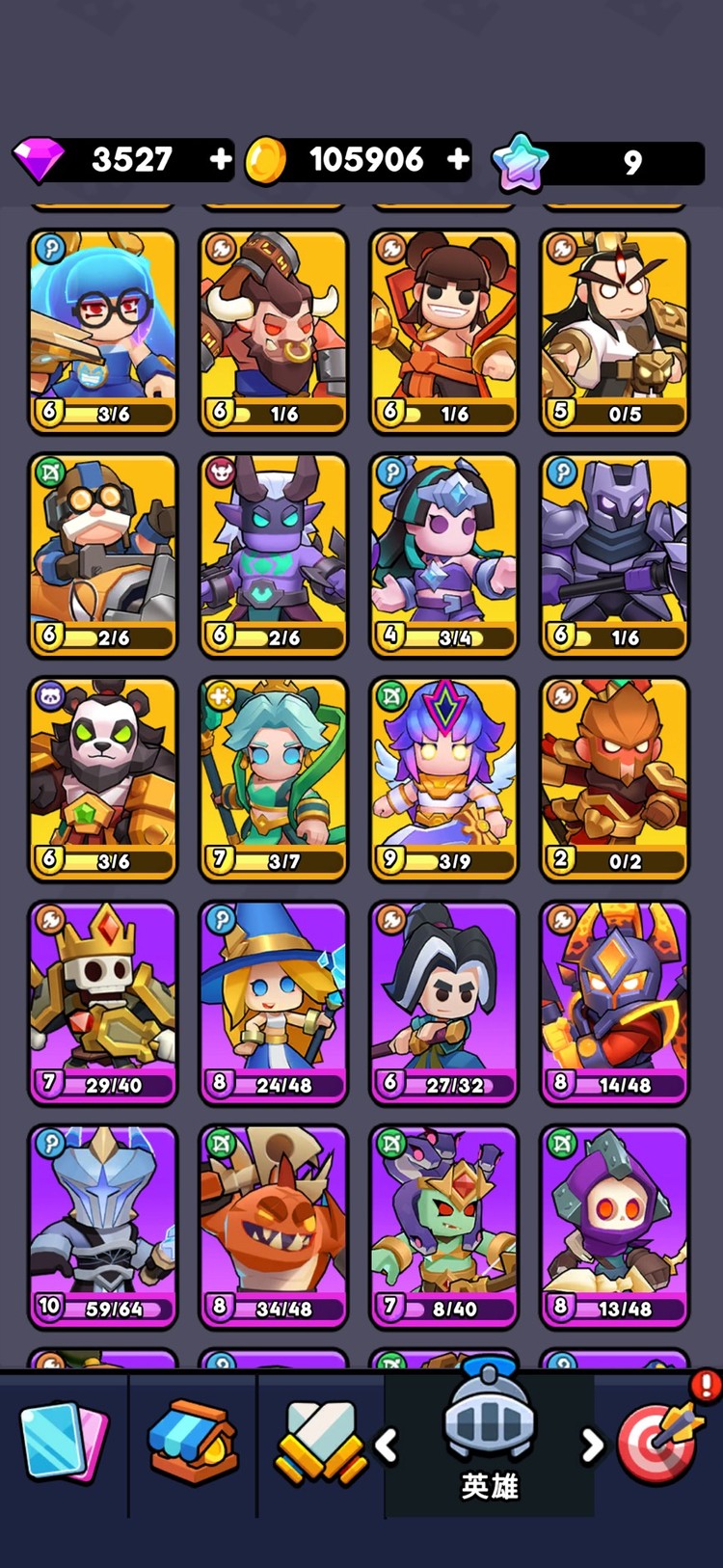Viewport: 723px width, 1568px height.
Task: View the green-haired serpent staff hero 3/7
Action: tap(274, 778)
